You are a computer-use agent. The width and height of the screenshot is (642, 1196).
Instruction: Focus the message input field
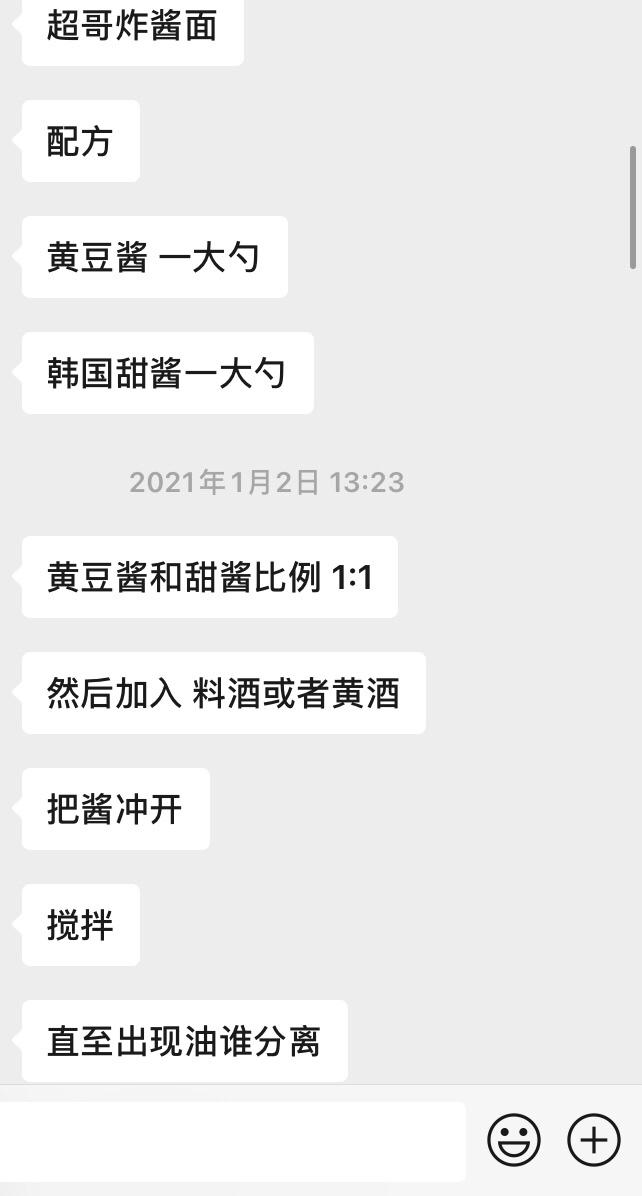(x=230, y=1141)
